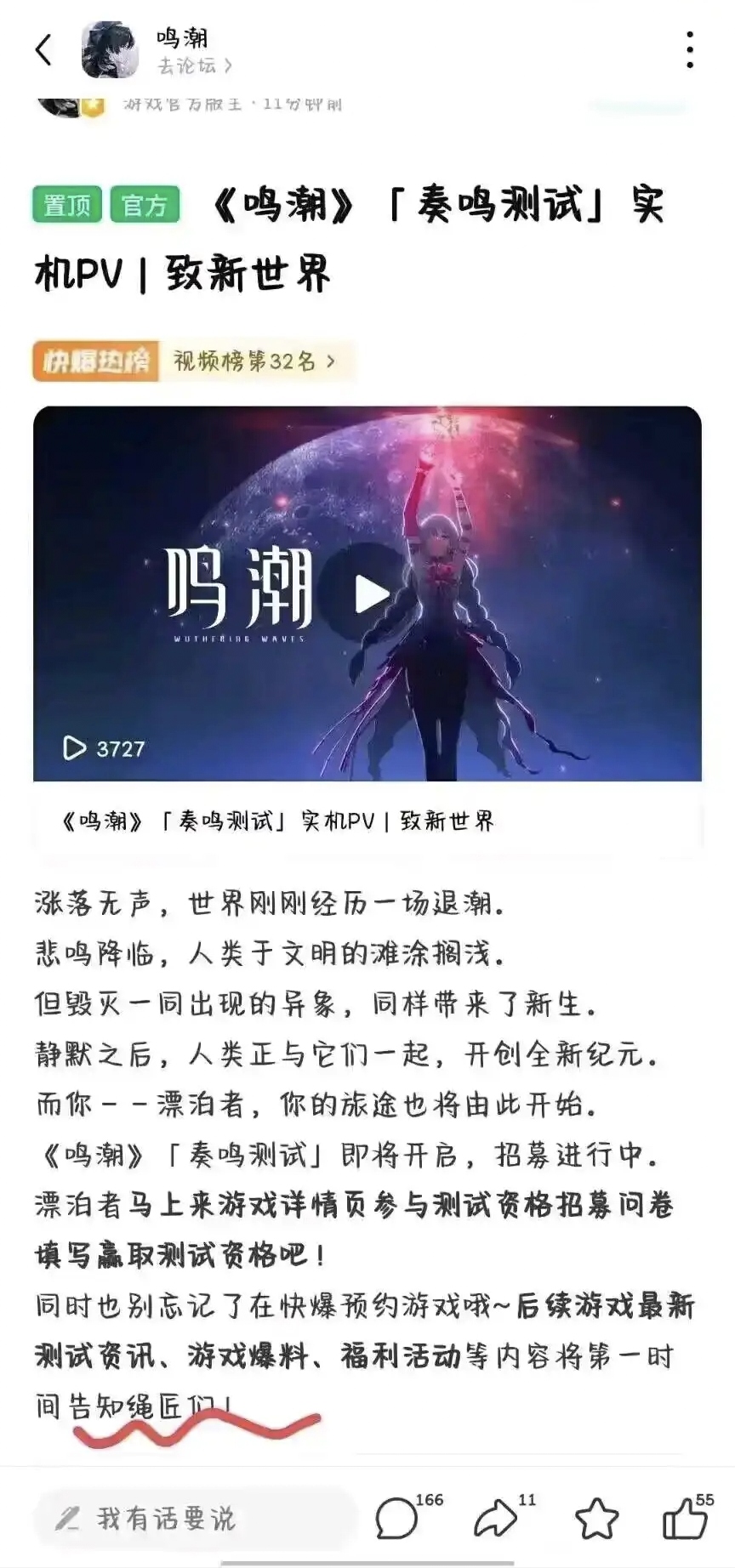Viewport: 735px width, 1568px height.
Task: Open the overflow menu with three dots
Action: click(x=690, y=50)
